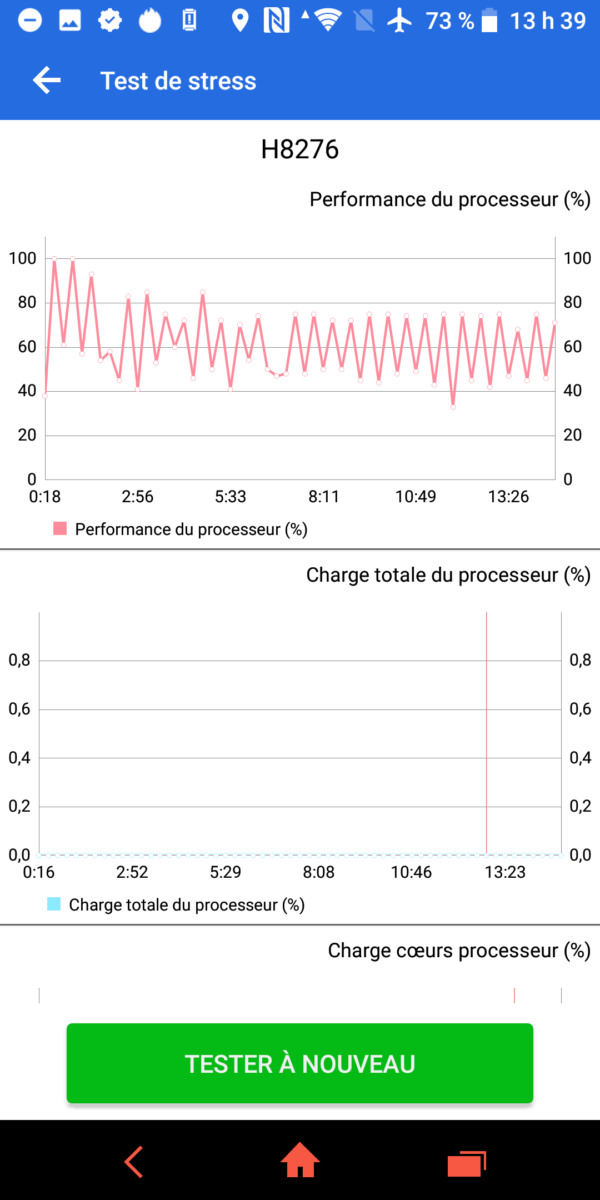Image resolution: width=600 pixels, height=1200 pixels.
Task: Go back from Test de stress
Action: tap(46, 81)
